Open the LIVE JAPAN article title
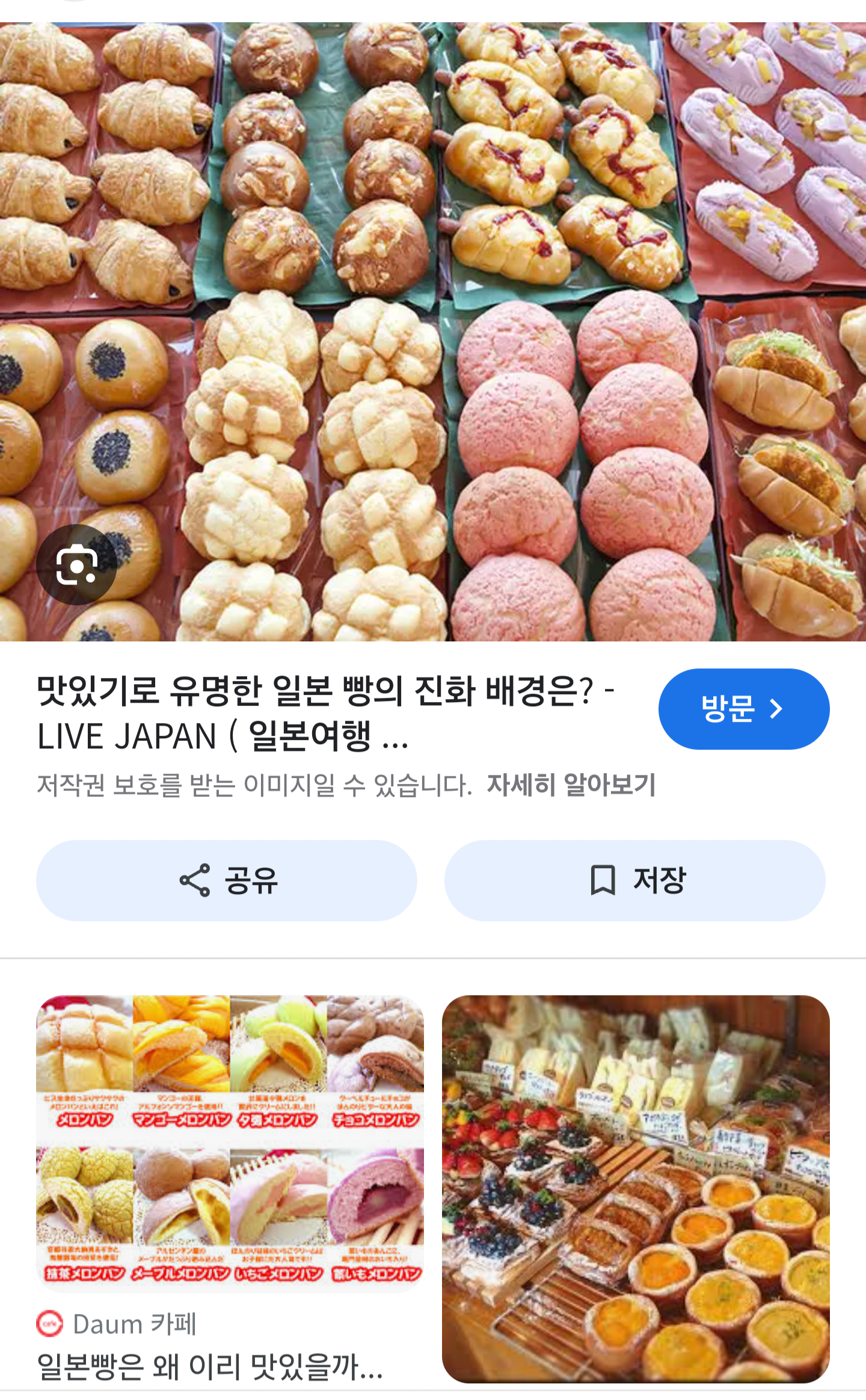Viewport: 866px width, 1400px height. pyautogui.click(x=325, y=713)
